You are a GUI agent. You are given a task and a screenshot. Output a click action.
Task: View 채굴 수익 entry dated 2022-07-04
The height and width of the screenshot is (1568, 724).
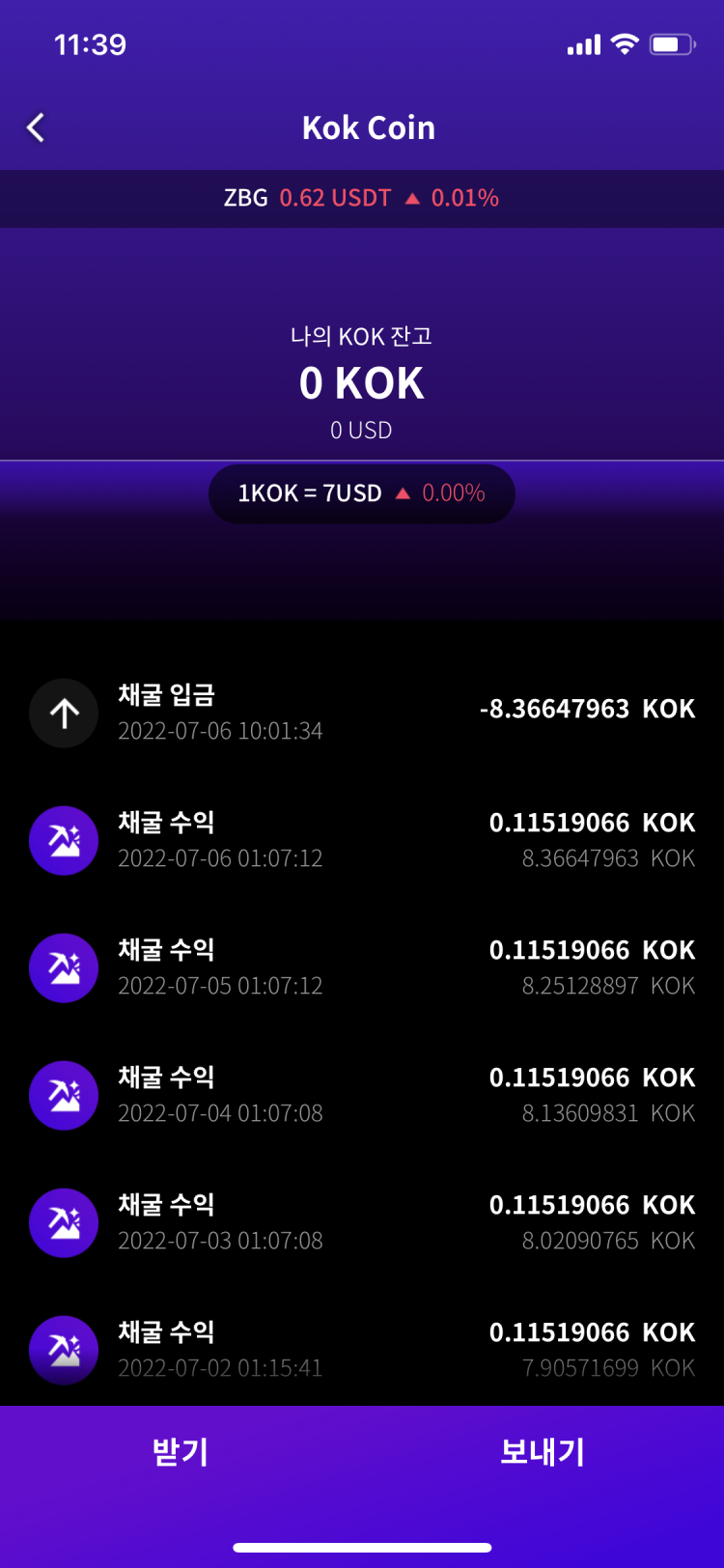[362, 1095]
